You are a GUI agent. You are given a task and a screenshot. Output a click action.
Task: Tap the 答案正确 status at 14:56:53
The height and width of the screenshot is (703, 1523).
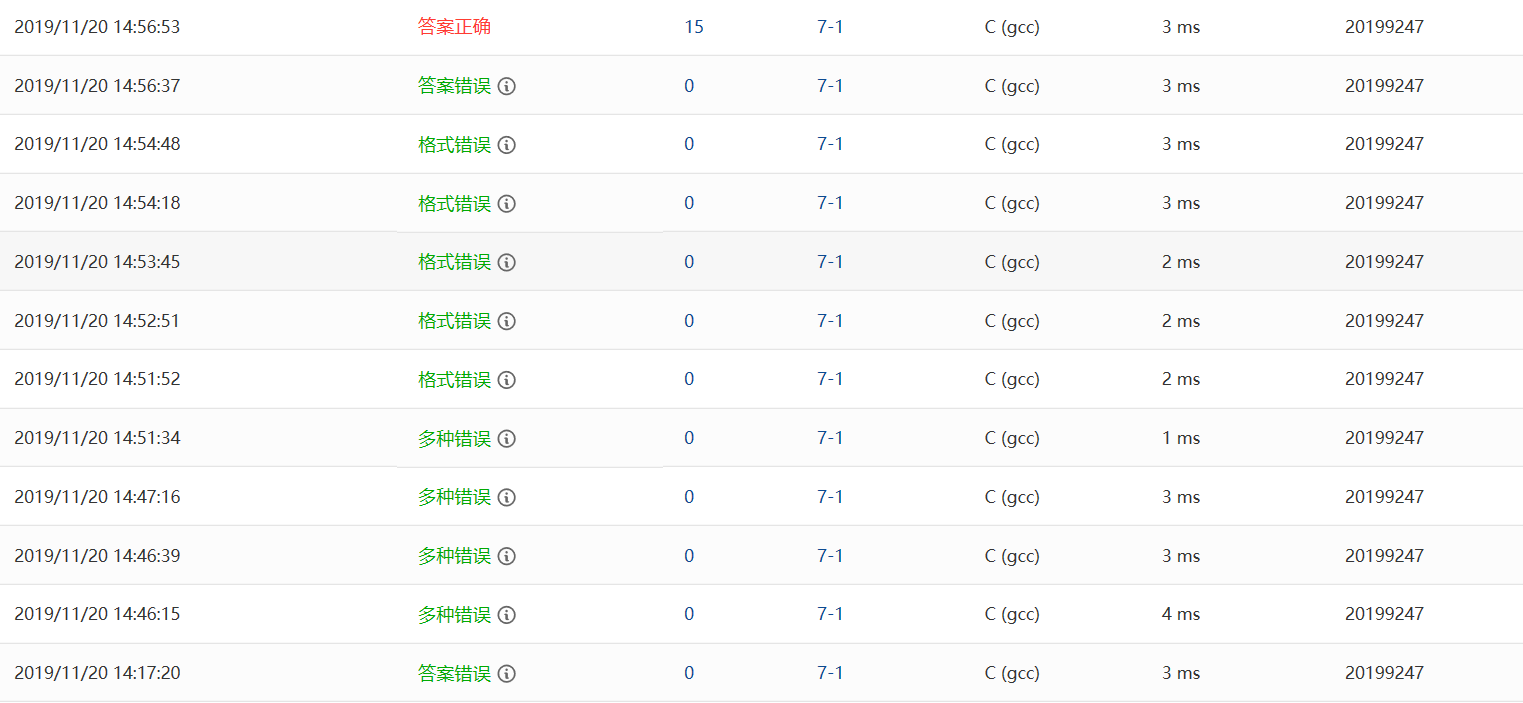454,27
